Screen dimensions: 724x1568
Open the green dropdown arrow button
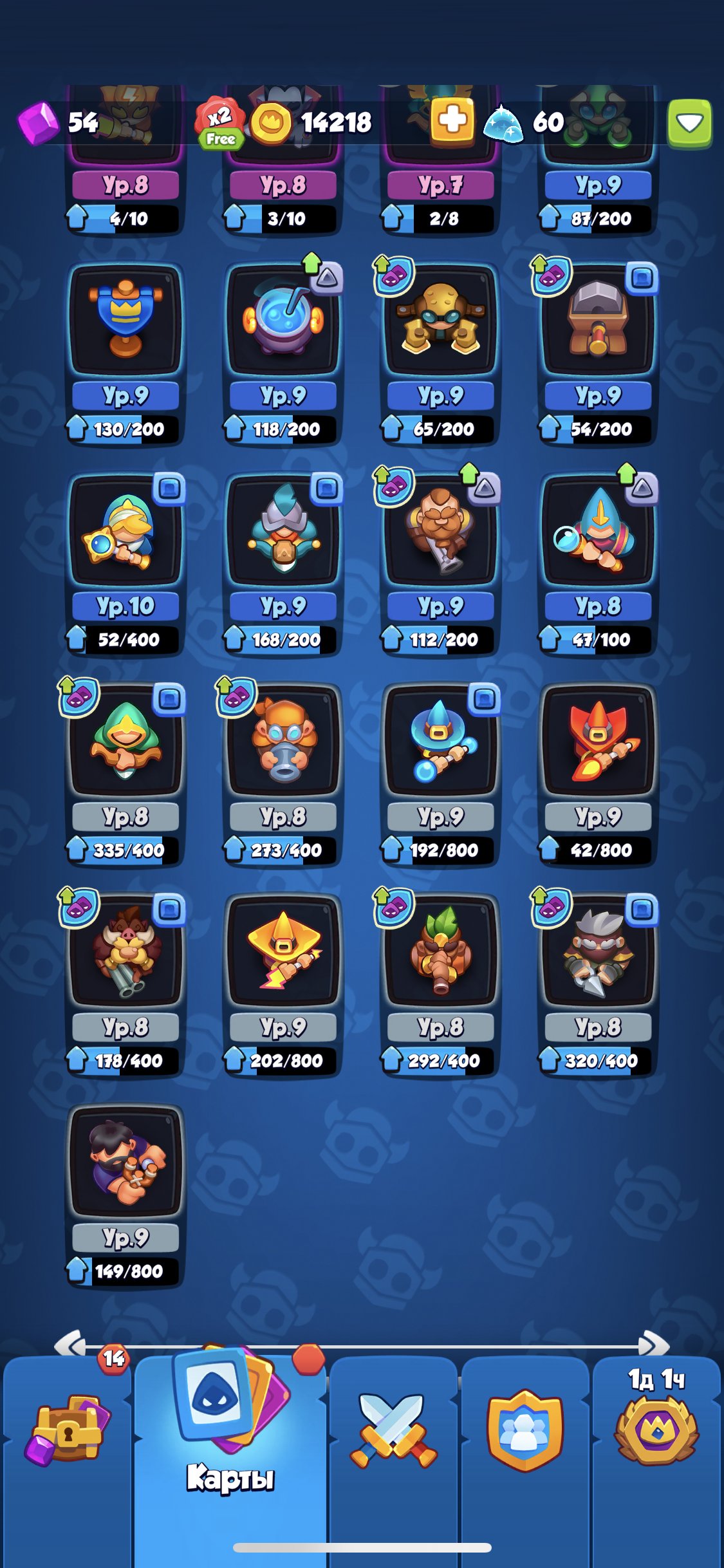(689, 122)
